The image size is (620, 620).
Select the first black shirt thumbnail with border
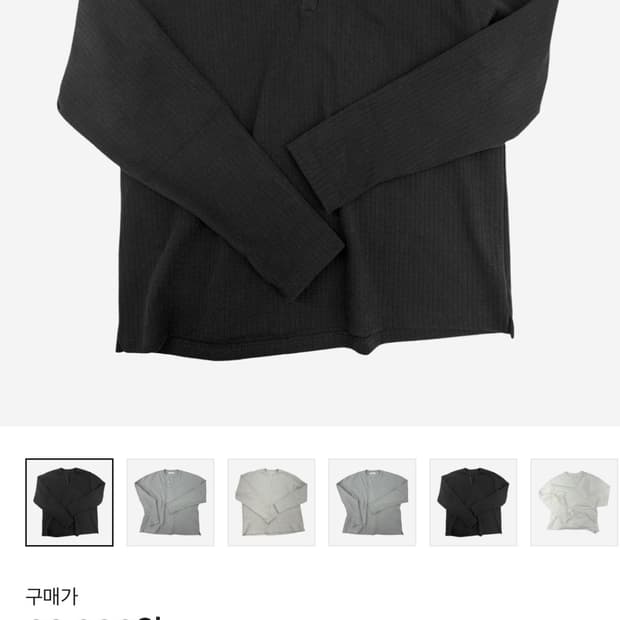click(69, 502)
